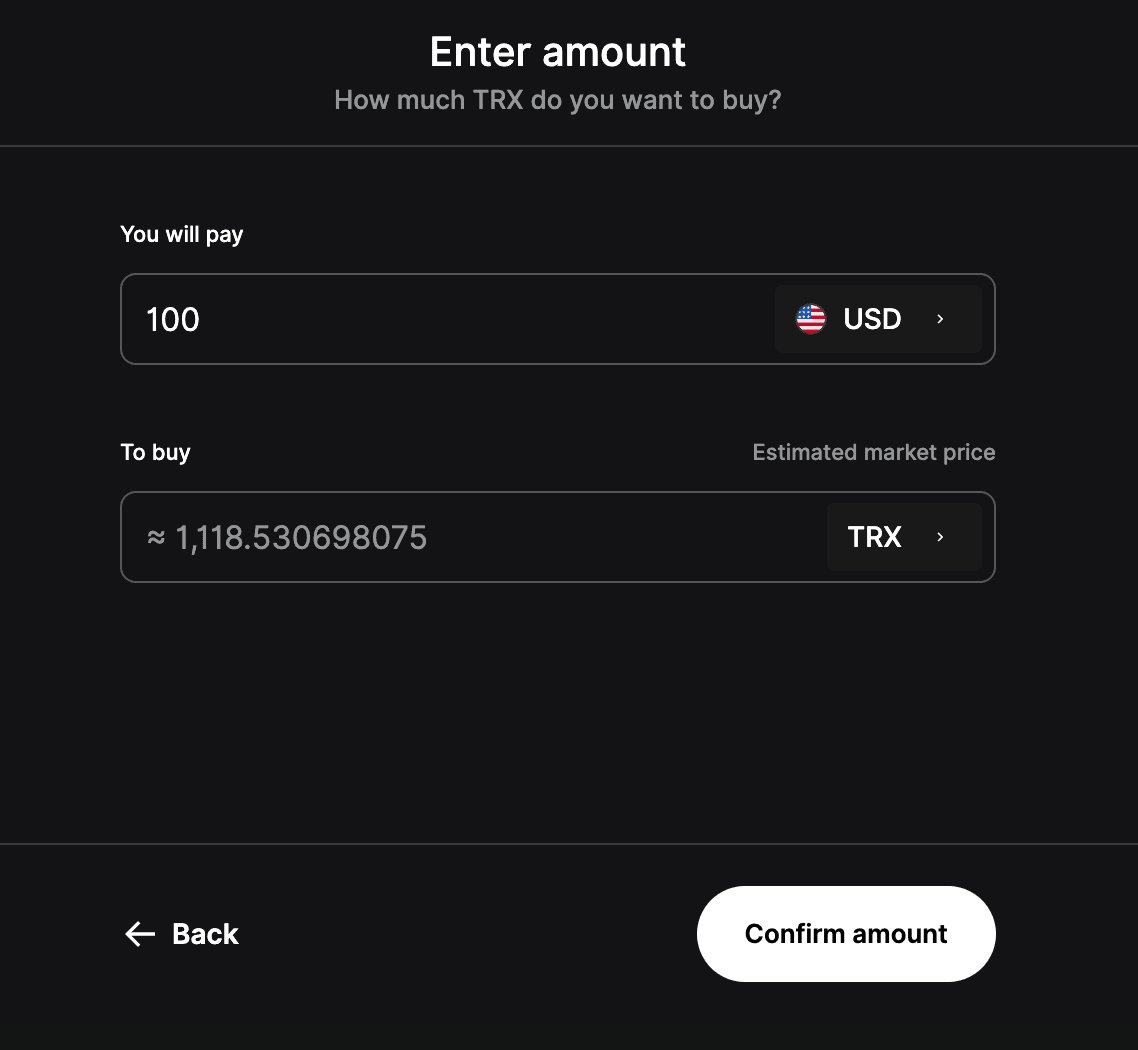
Task: Confirm the entered amount
Action: tap(846, 934)
